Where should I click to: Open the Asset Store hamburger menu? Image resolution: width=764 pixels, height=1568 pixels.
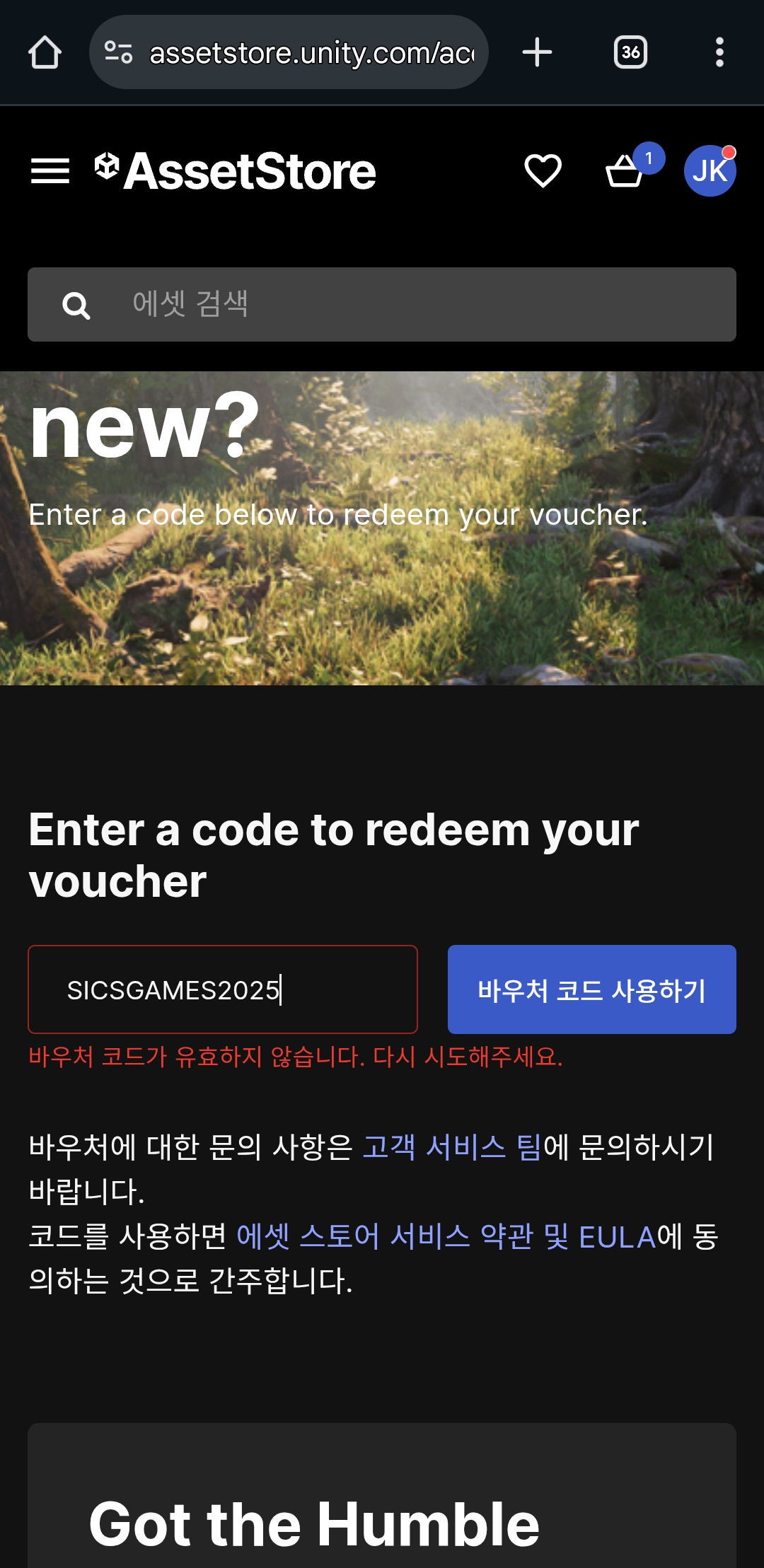[x=50, y=171]
